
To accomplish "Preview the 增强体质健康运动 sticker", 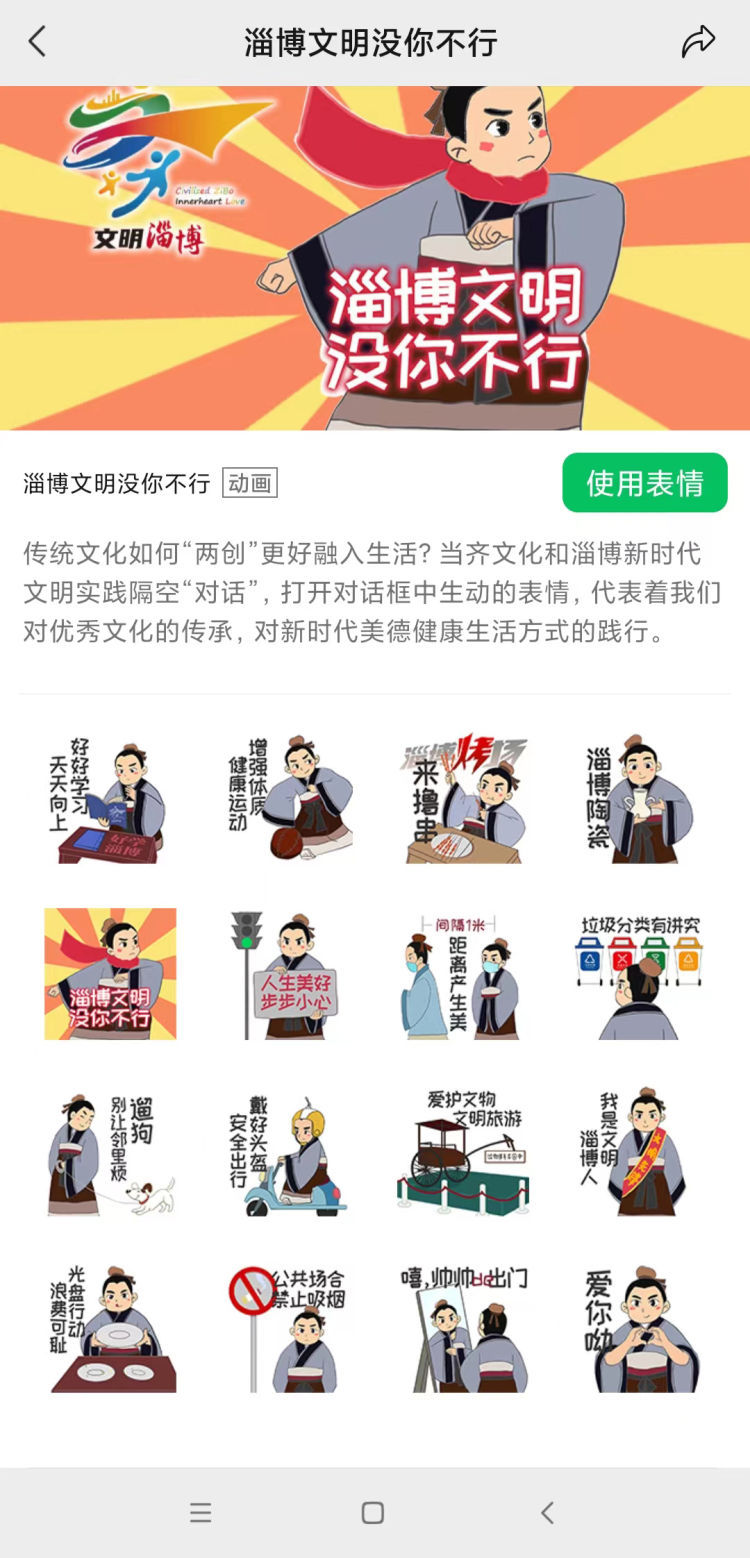I will pyautogui.click(x=287, y=798).
